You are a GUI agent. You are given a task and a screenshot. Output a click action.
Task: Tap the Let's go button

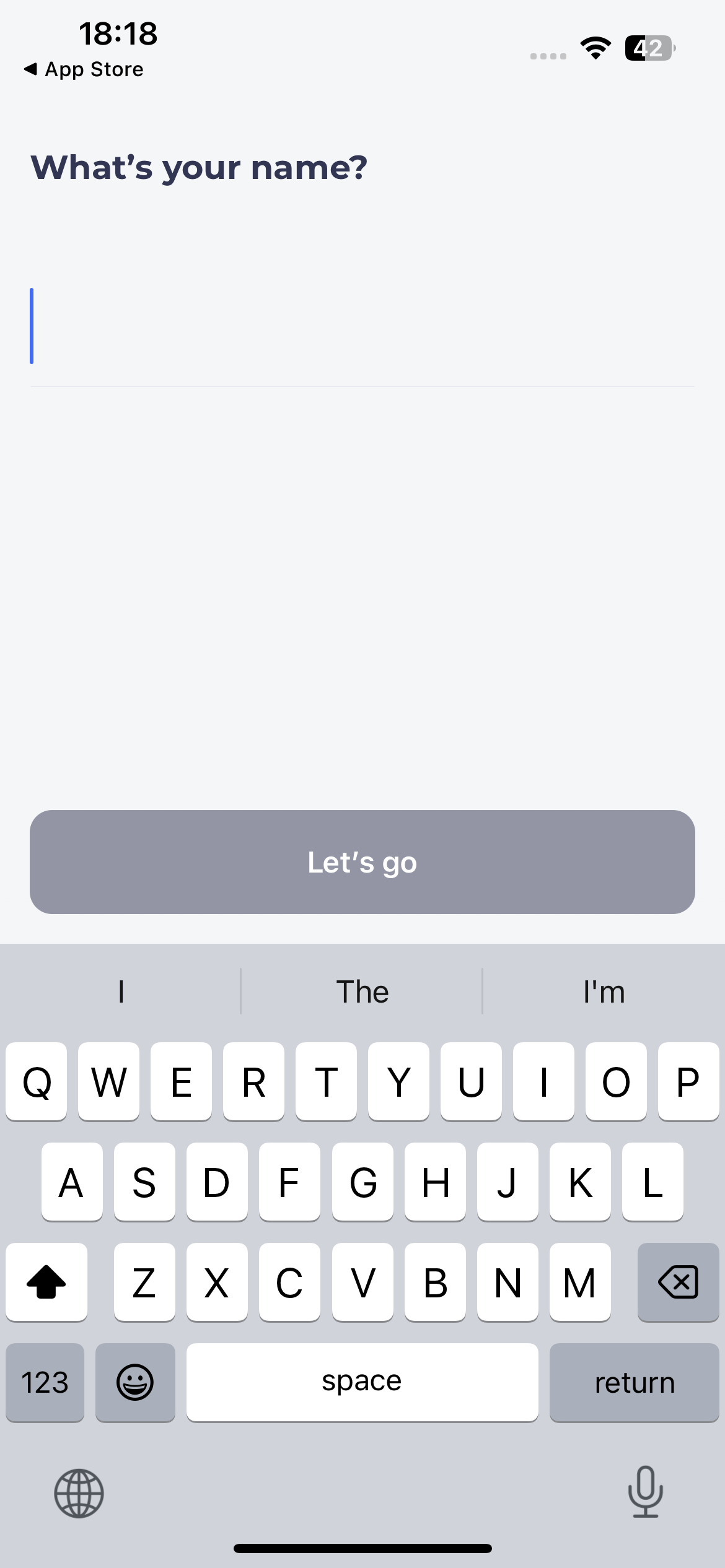[x=362, y=862]
